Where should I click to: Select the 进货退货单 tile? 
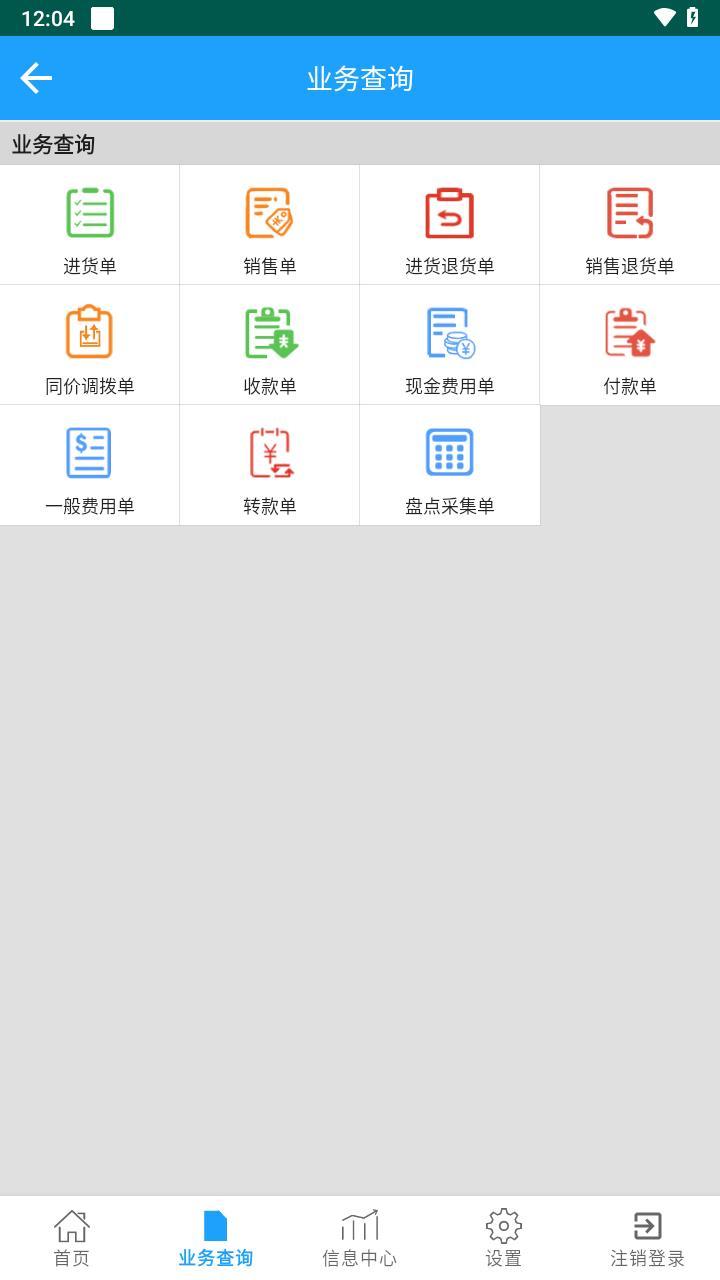[x=450, y=226]
